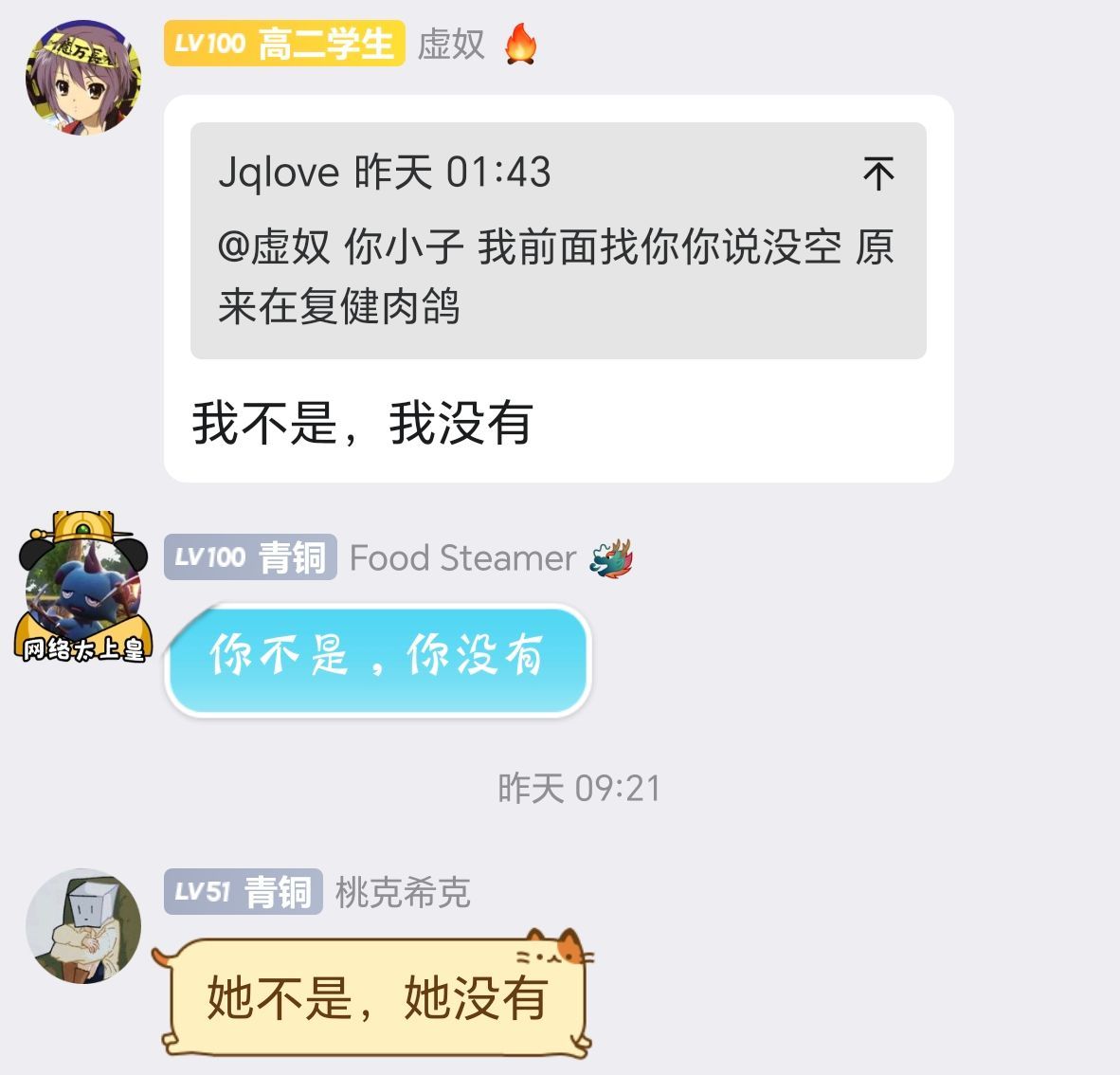Open the quoted reply from Jqlove
The width and height of the screenshot is (1120, 1075).
coord(557,275)
